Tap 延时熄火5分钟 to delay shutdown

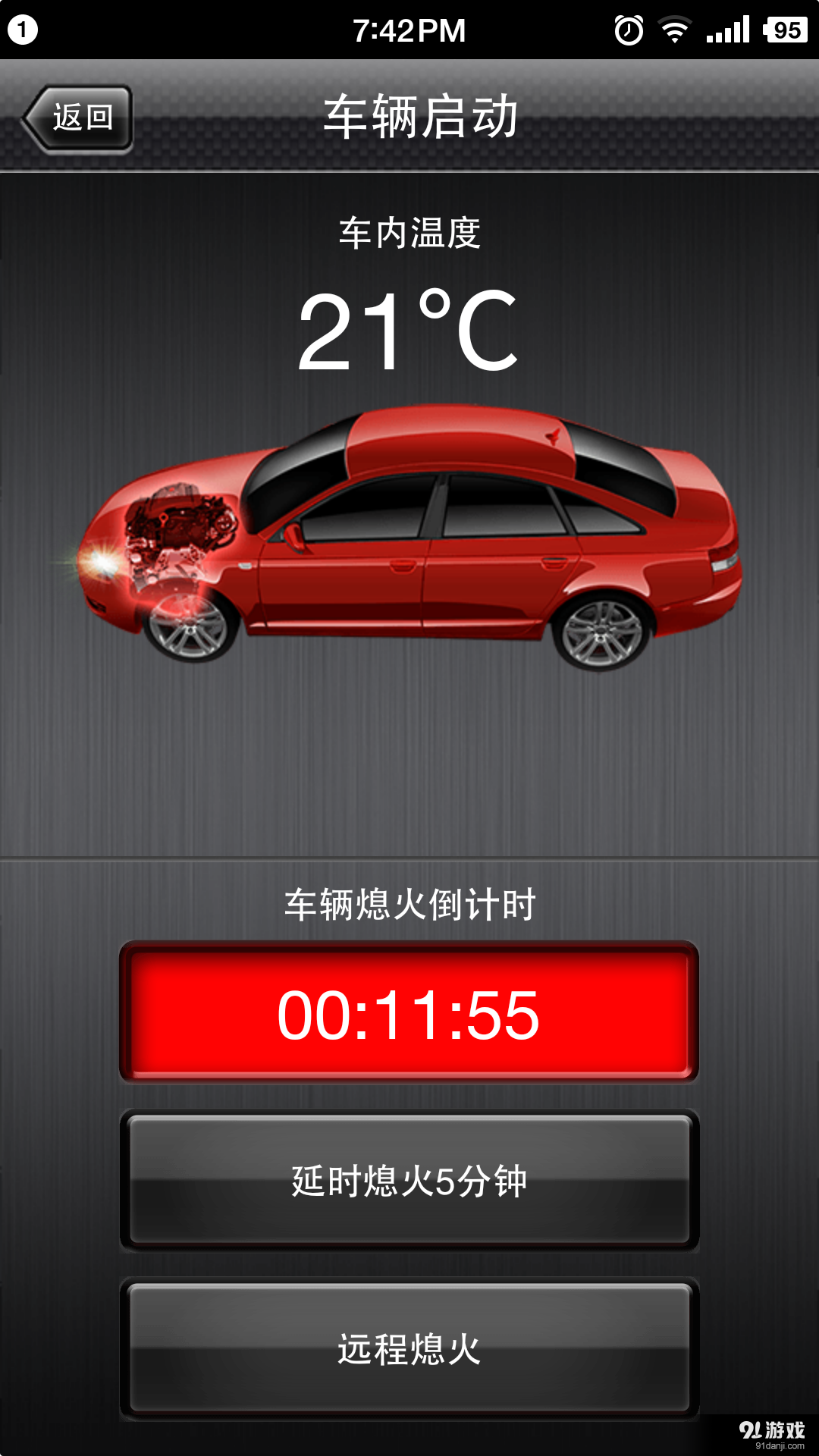tap(409, 1180)
